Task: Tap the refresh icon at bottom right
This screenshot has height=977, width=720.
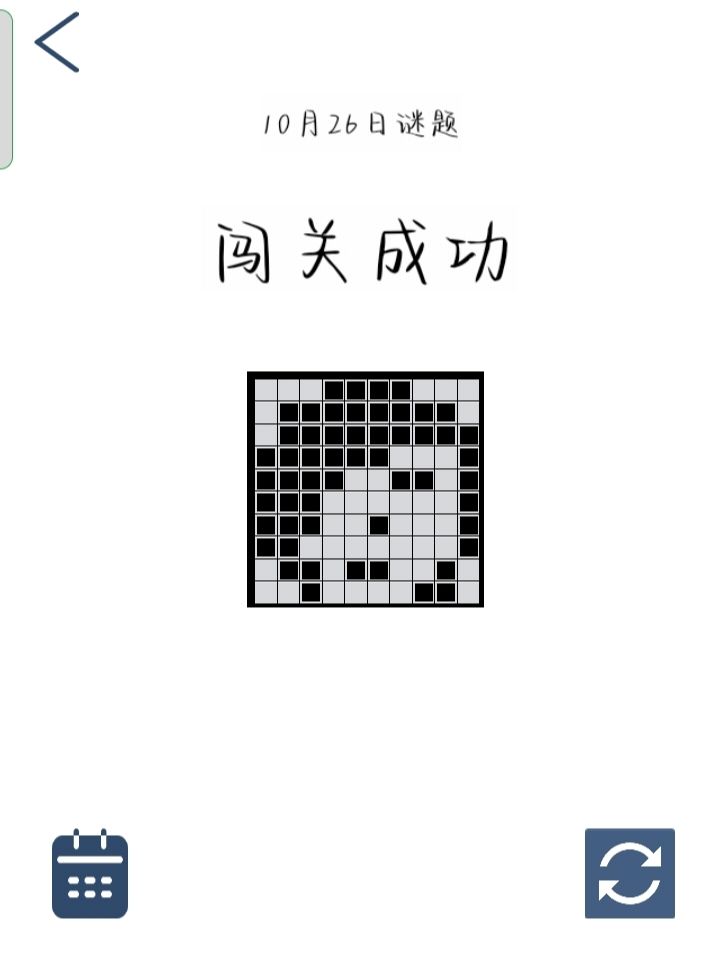Action: (x=631, y=874)
